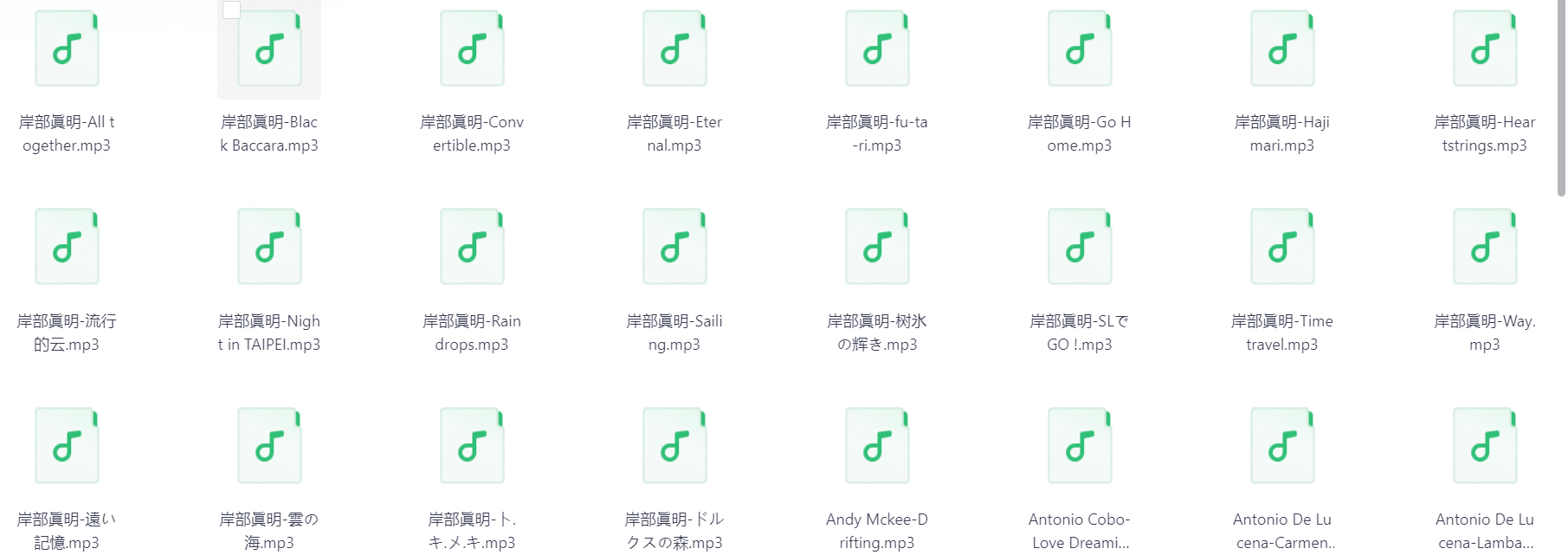Open 岸部眞明-Sailing.mp3

point(674,248)
